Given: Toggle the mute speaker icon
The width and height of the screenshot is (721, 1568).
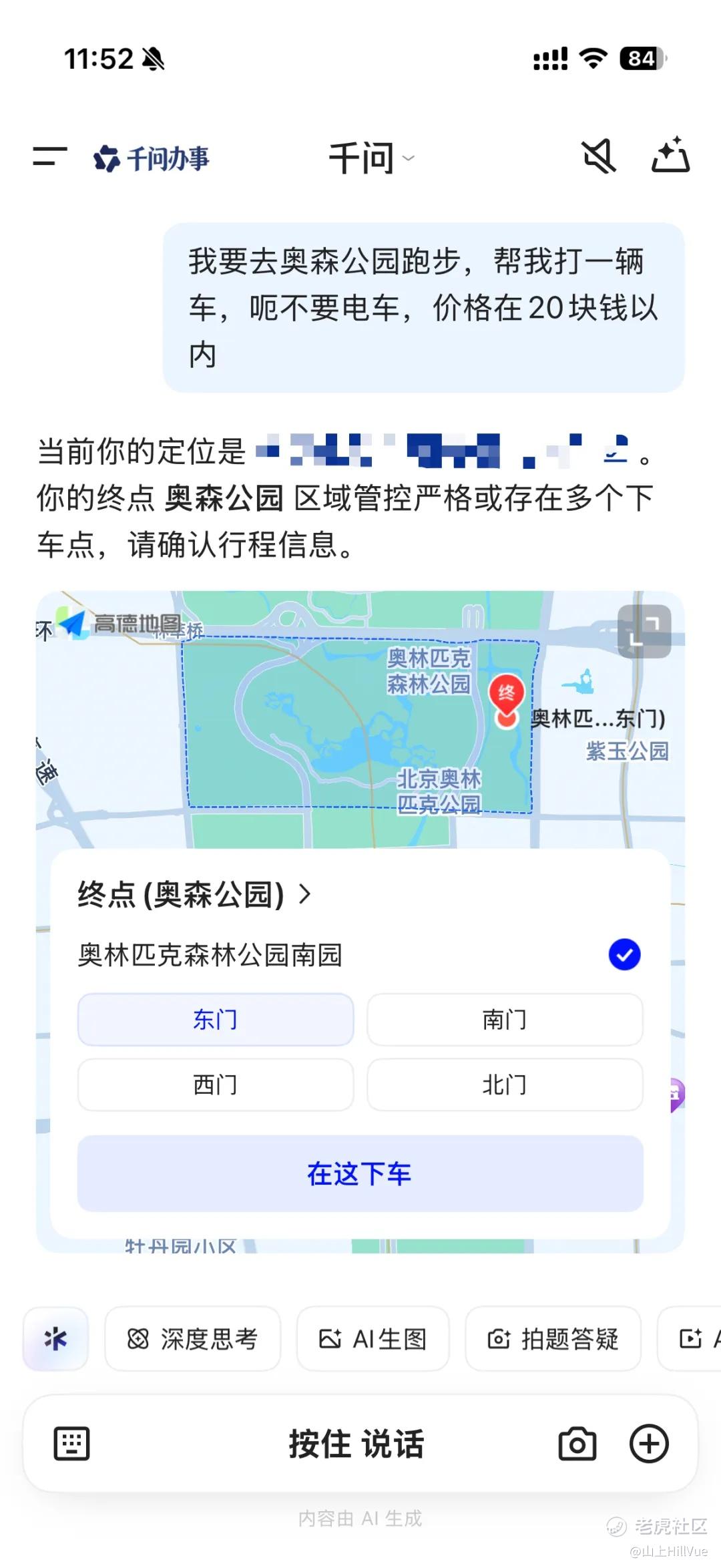Looking at the screenshot, I should tap(598, 156).
